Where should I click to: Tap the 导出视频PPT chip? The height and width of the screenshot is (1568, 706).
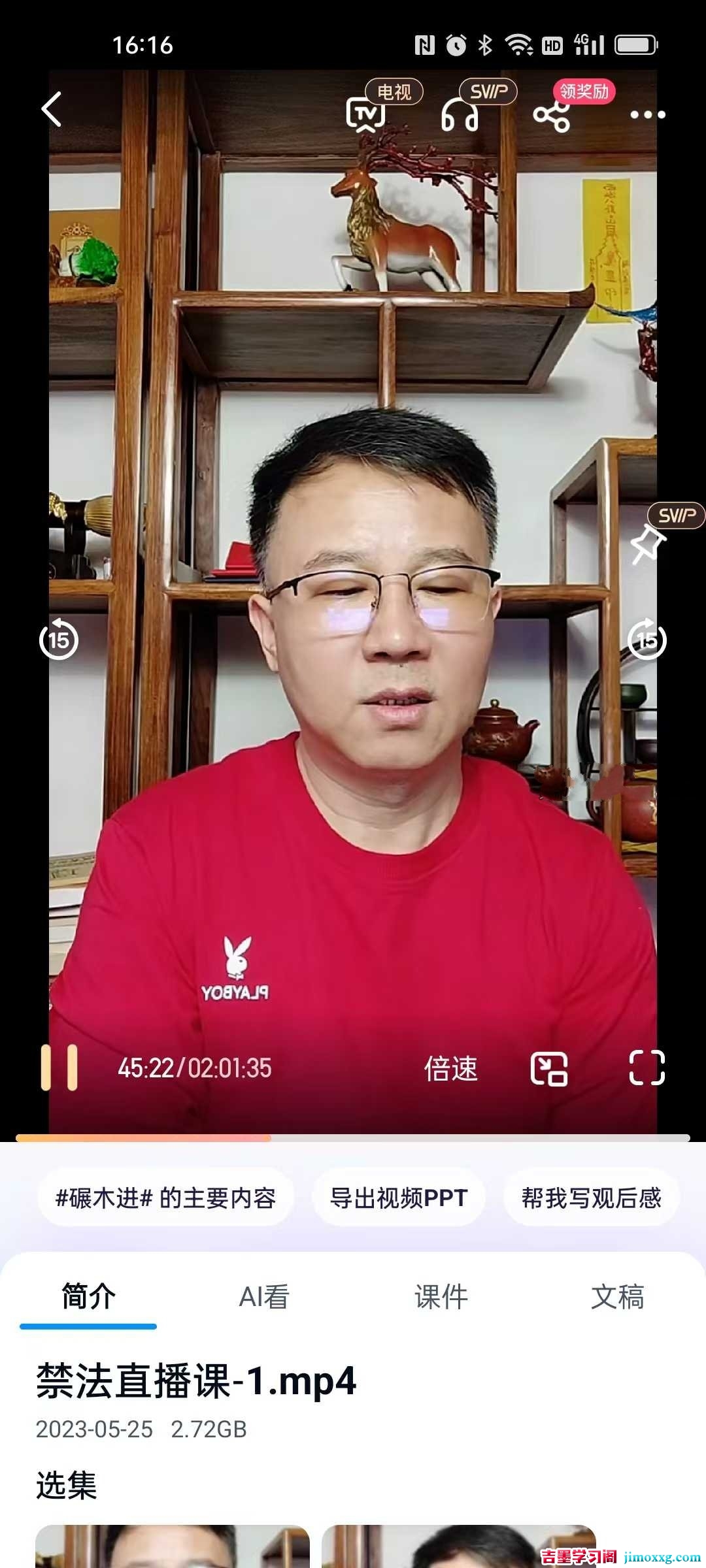pos(399,1198)
